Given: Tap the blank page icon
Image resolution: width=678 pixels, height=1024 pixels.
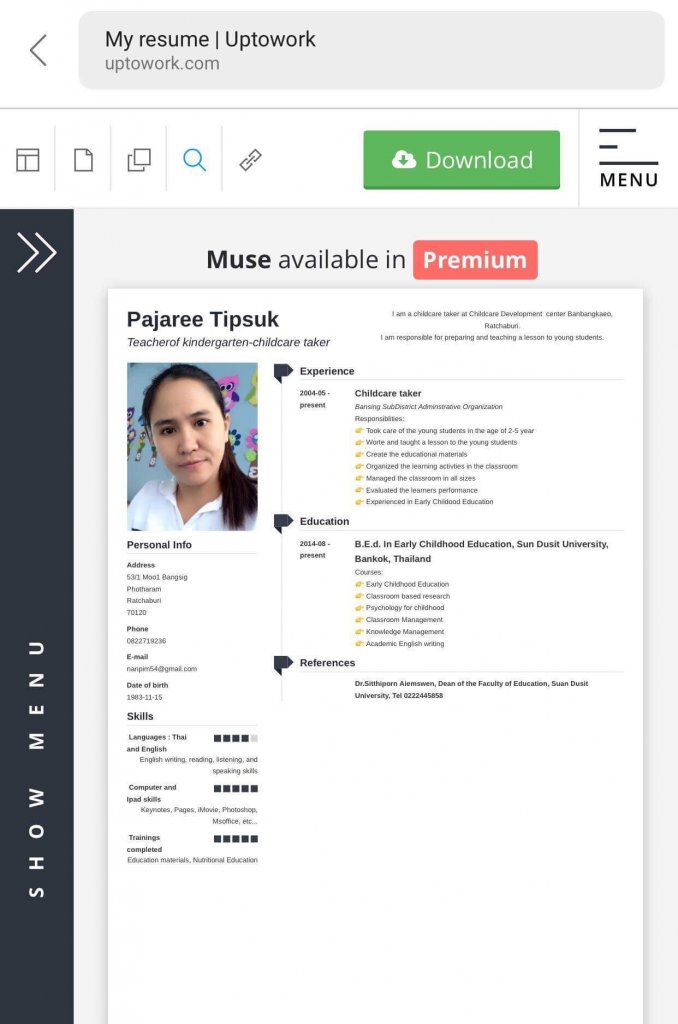Looking at the screenshot, I should click(83, 160).
